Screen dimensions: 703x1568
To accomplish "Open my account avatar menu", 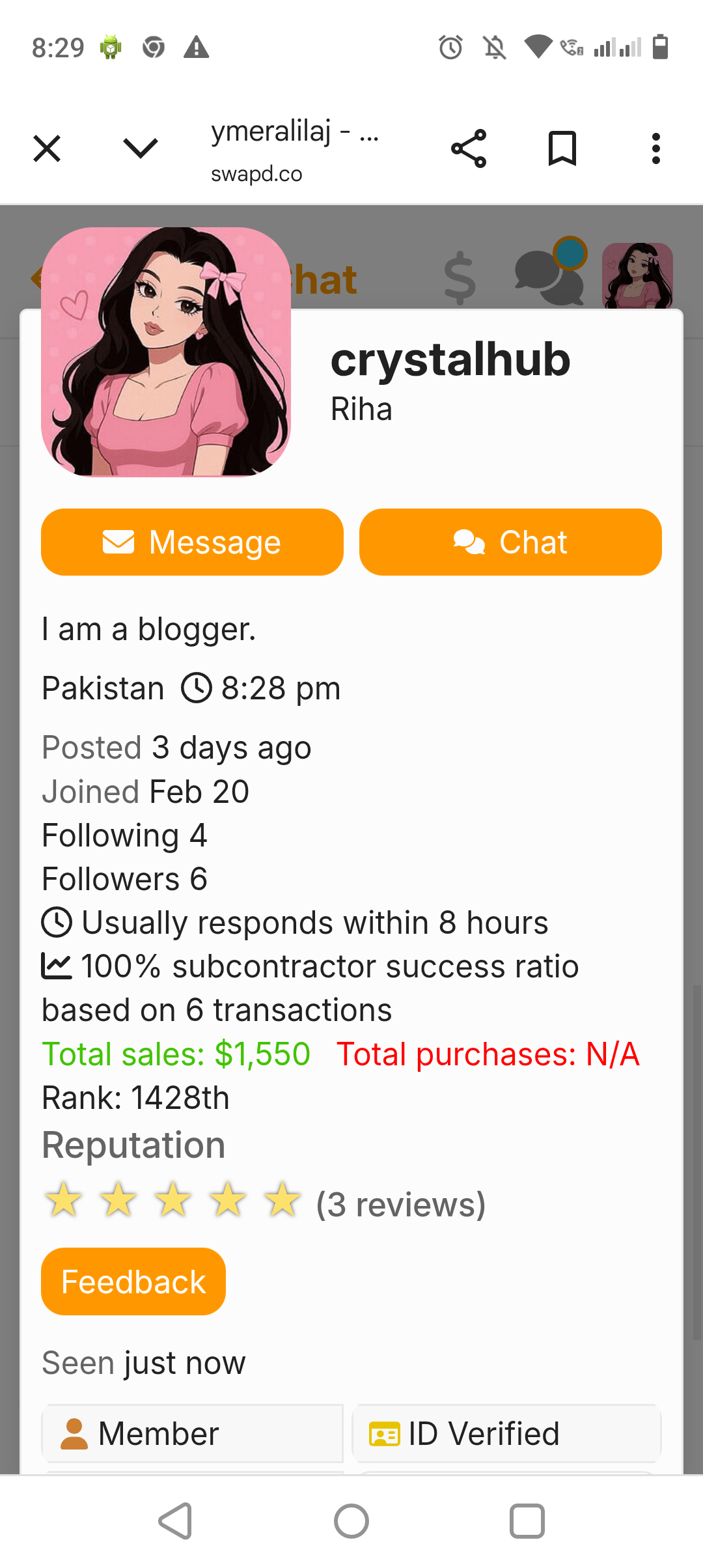I will 637,275.
